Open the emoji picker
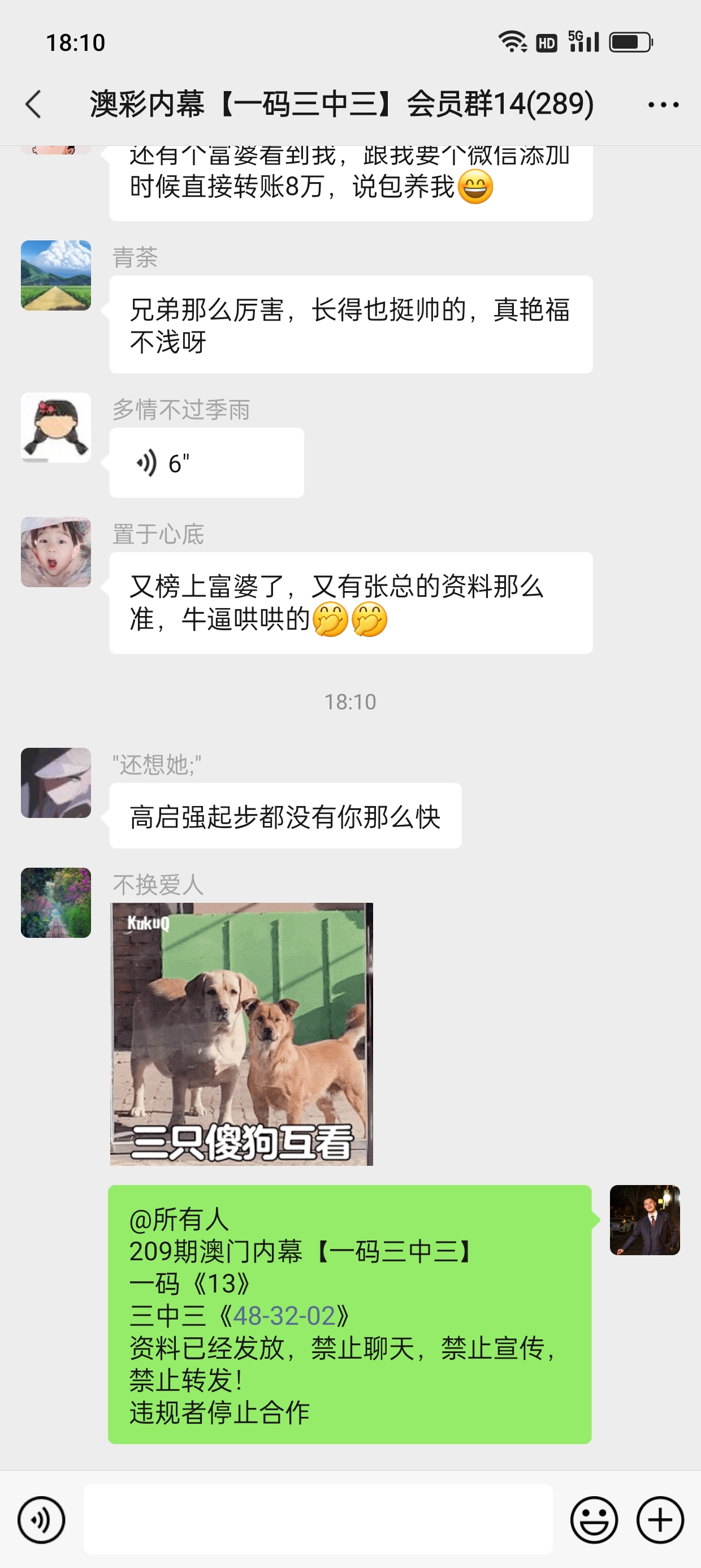The image size is (701, 1568). tap(593, 1520)
